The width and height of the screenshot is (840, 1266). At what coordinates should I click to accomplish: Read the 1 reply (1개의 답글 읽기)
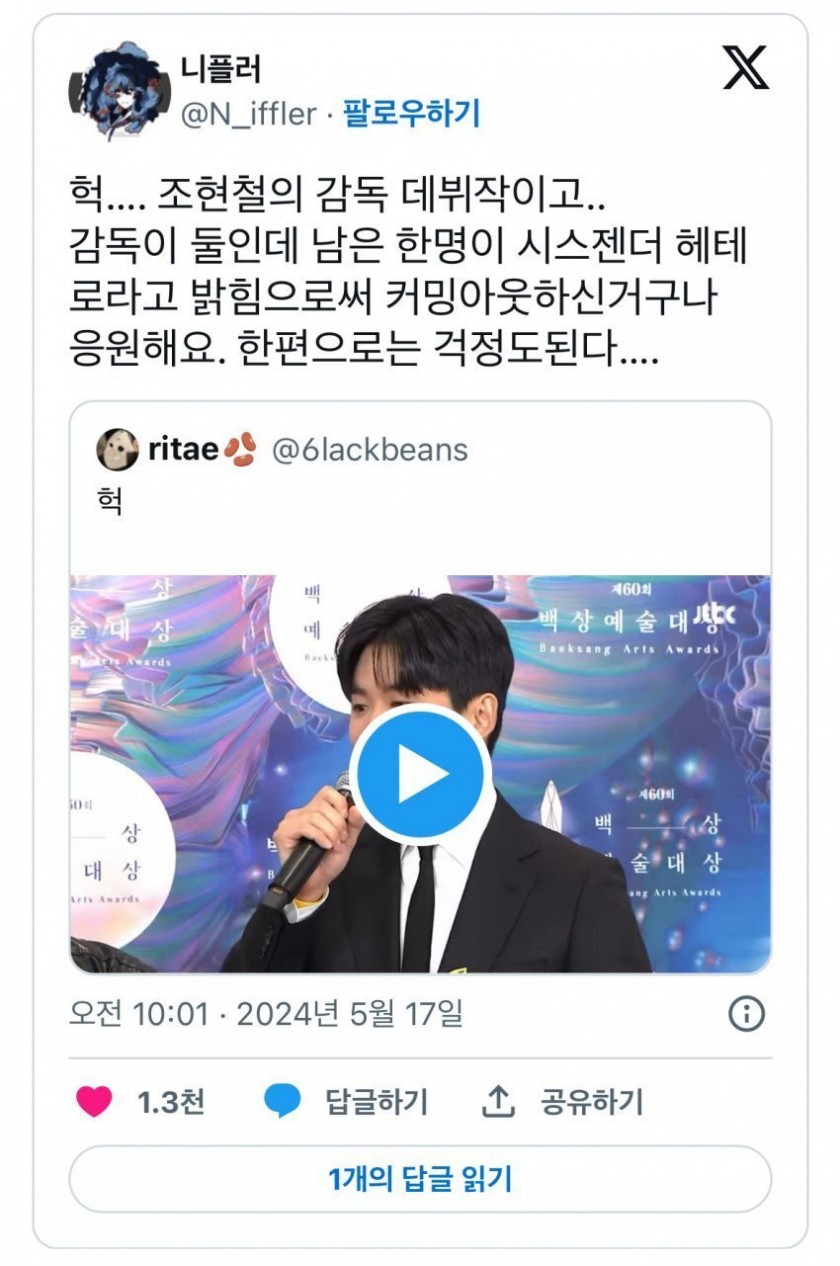tap(420, 1179)
